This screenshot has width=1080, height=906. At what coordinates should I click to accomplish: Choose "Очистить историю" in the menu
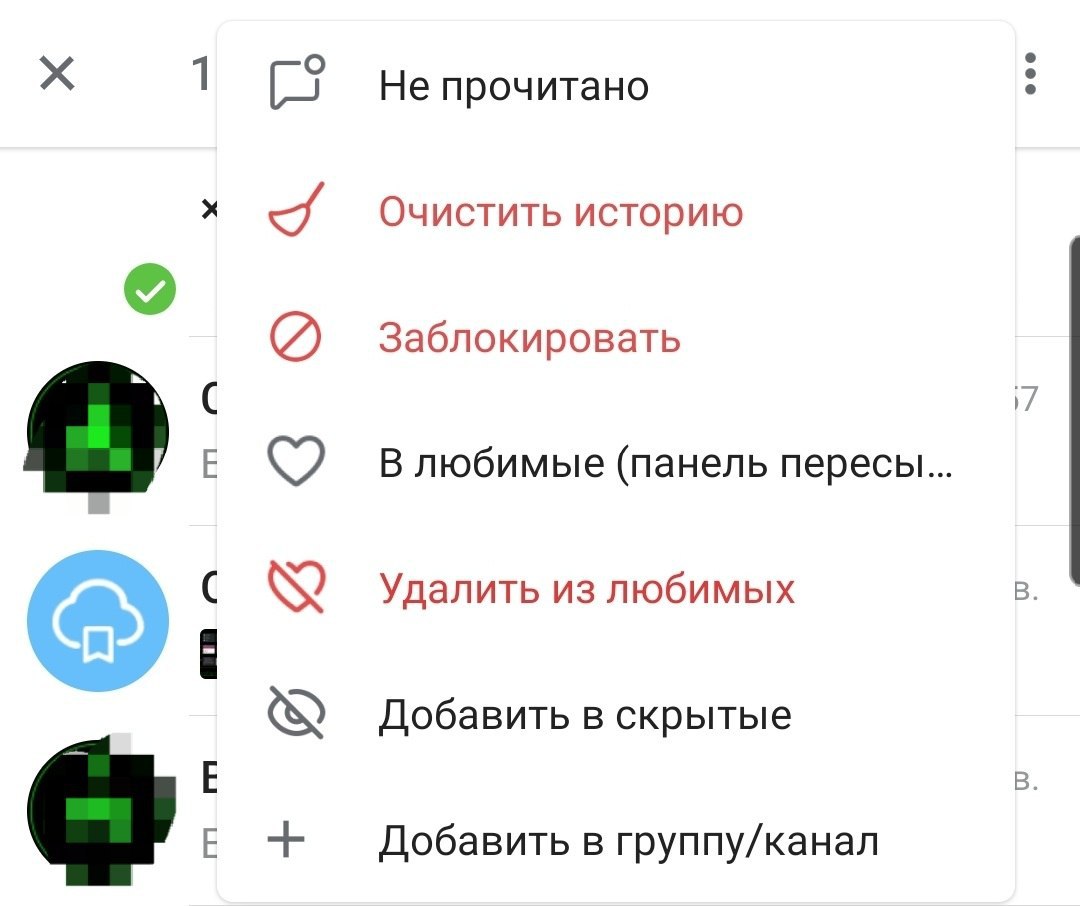pos(560,212)
